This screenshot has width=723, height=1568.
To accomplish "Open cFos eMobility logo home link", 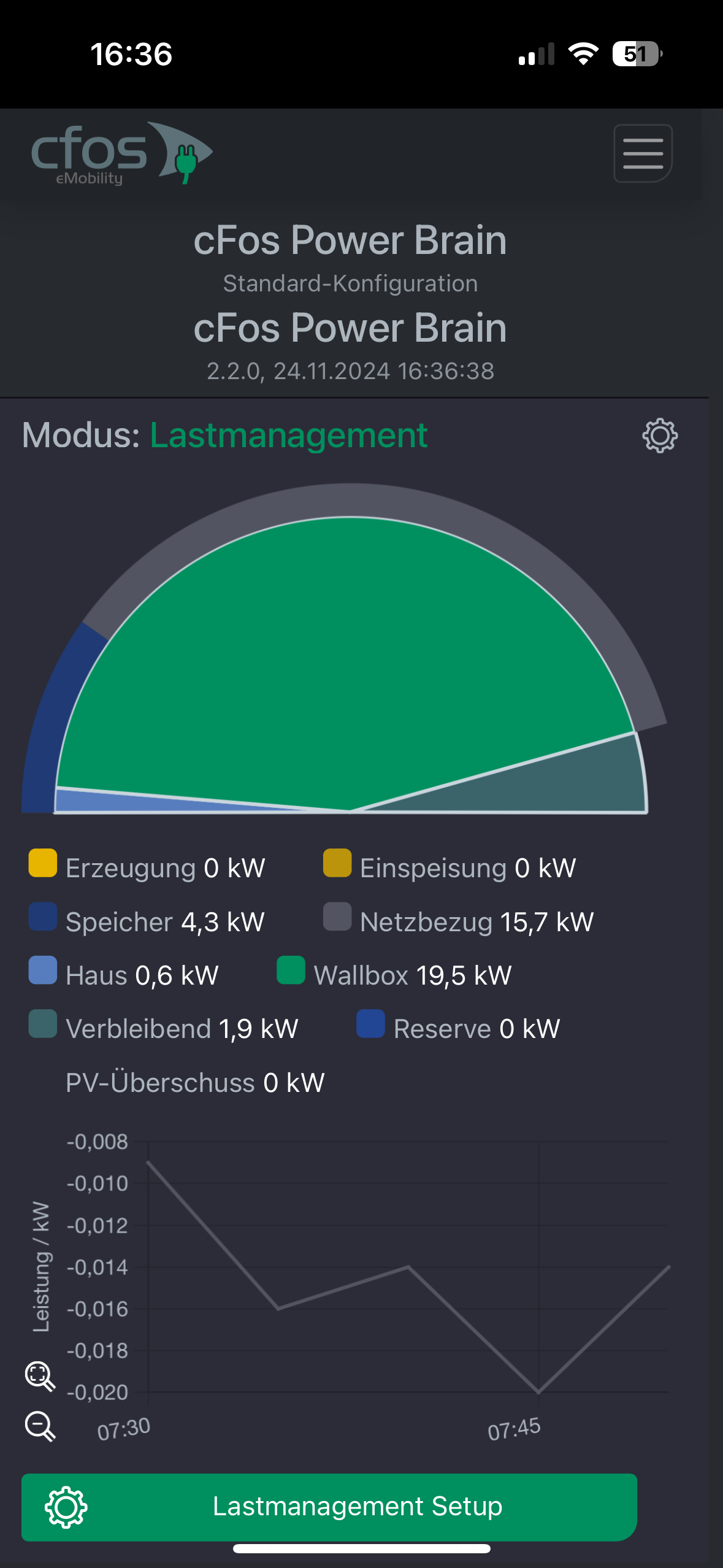I will [122, 153].
